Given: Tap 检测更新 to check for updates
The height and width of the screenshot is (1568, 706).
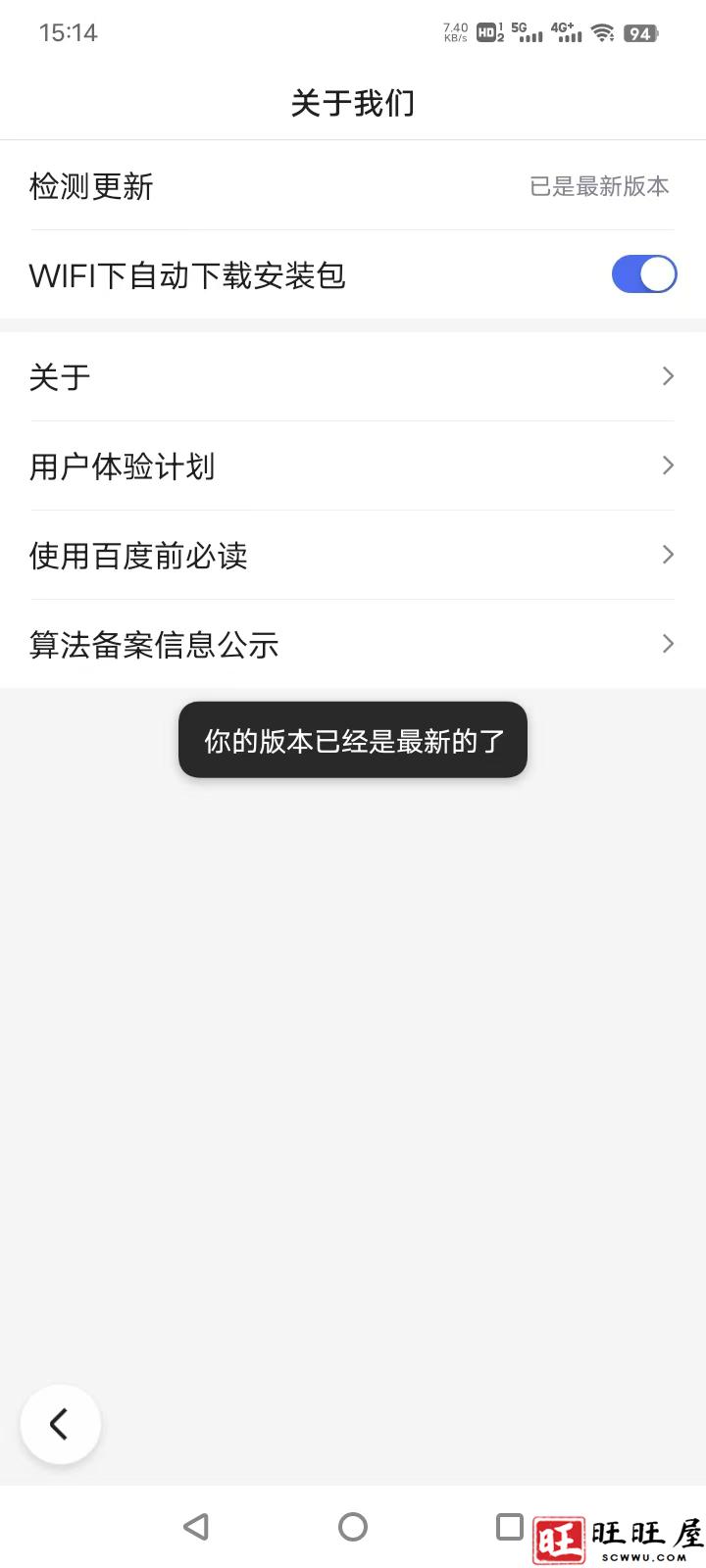Looking at the screenshot, I should (x=91, y=186).
